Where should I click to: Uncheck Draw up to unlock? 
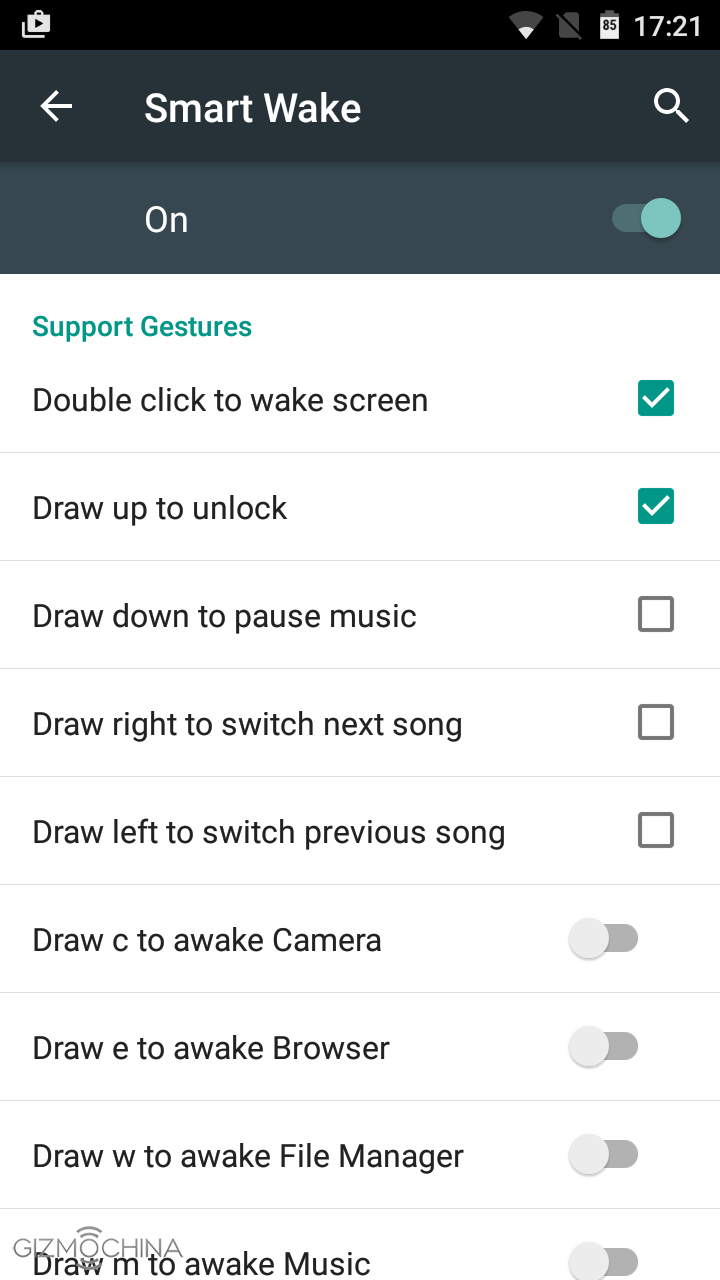point(656,507)
